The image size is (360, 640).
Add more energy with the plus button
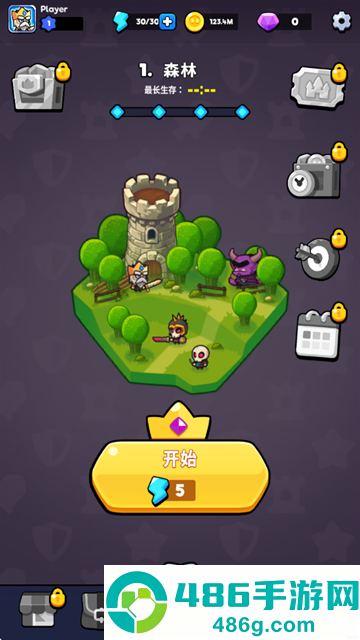(167, 22)
